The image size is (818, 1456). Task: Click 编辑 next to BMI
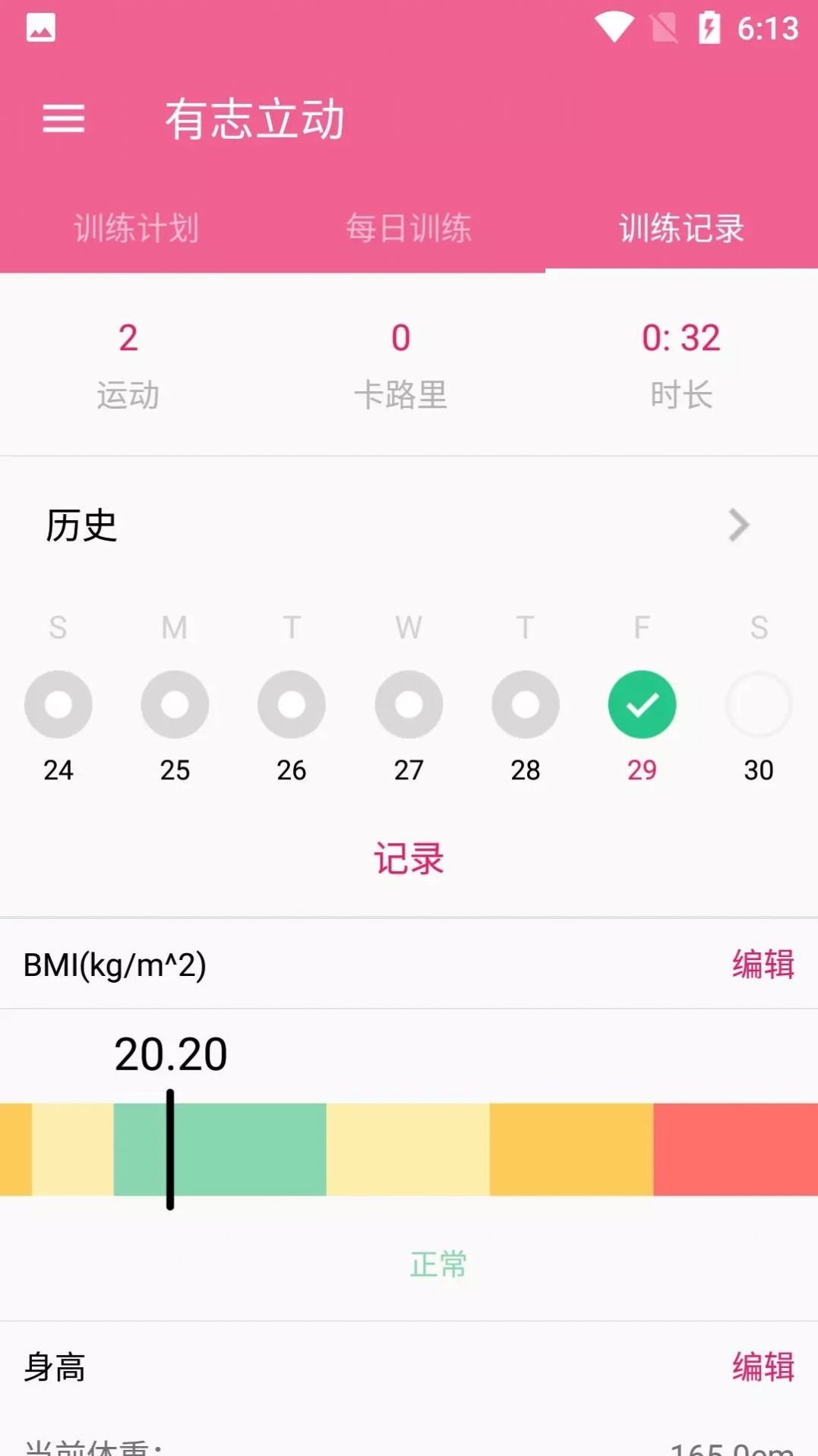coord(763,965)
